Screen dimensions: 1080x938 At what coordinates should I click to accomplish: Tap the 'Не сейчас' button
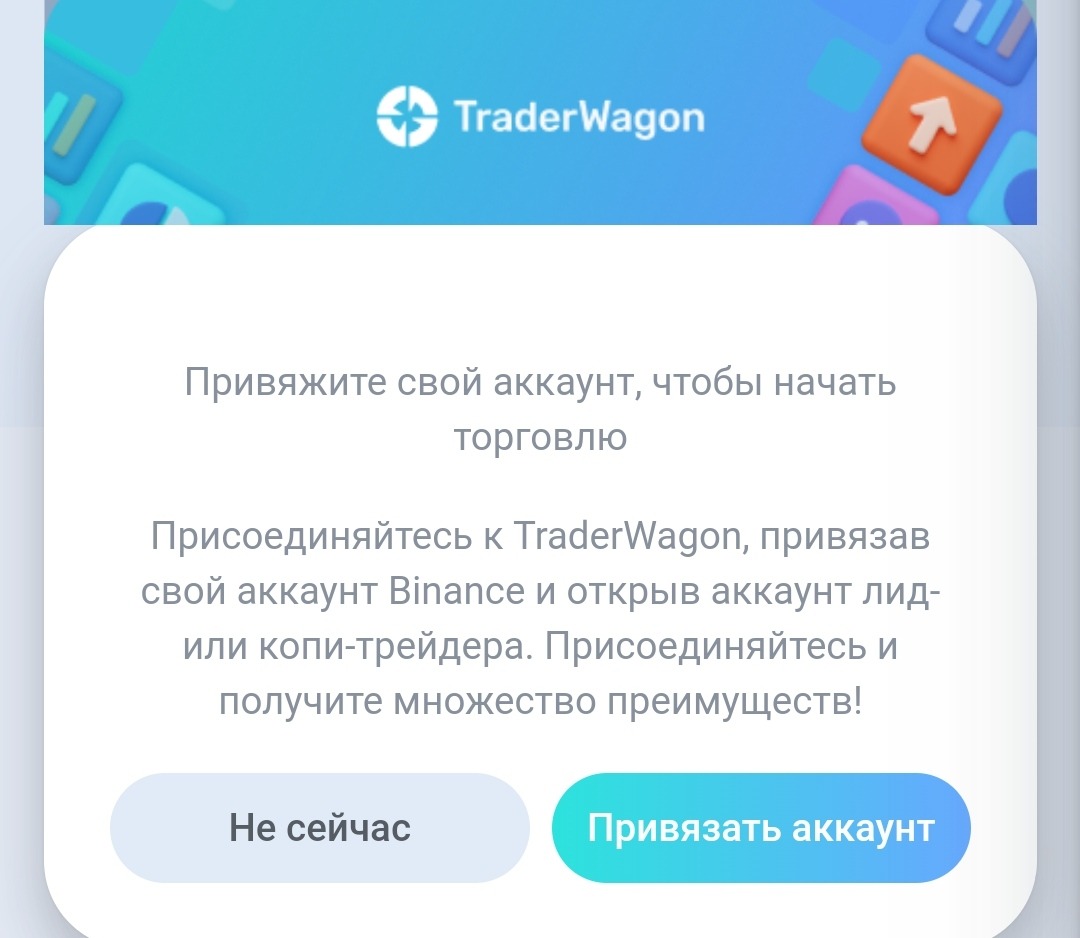tap(320, 828)
